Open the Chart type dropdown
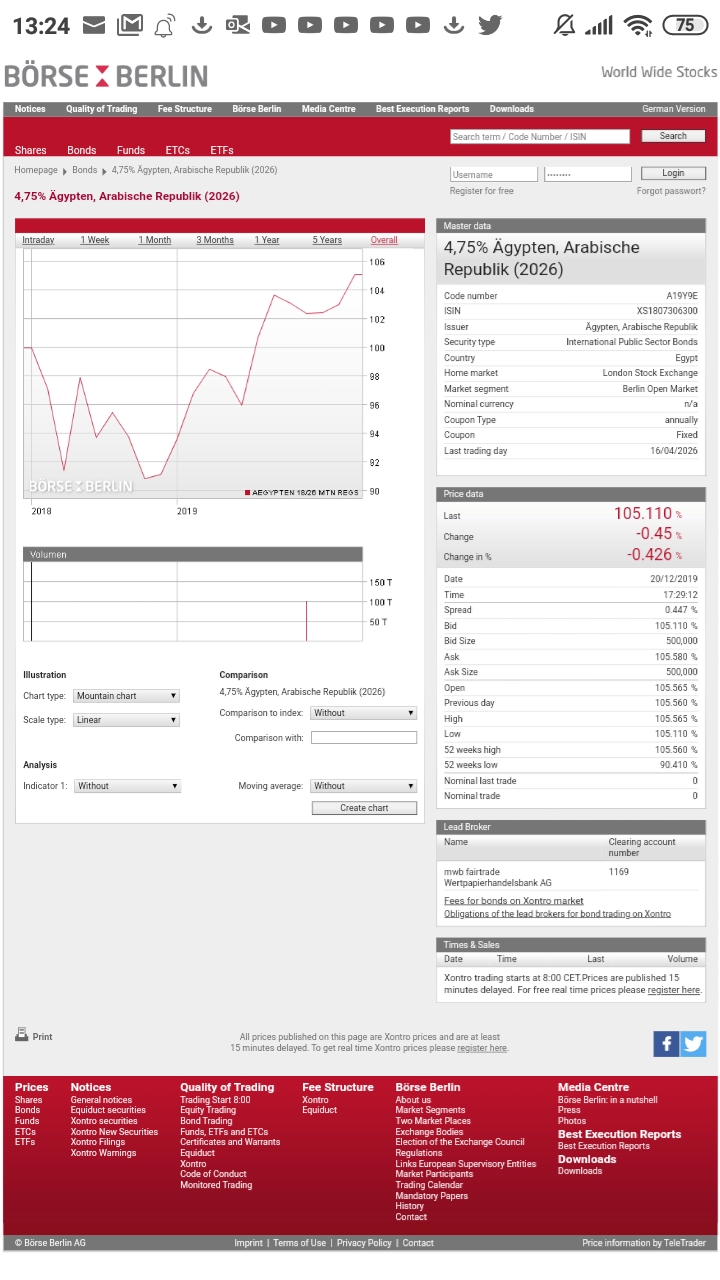The width and height of the screenshot is (720, 1280). [127, 696]
